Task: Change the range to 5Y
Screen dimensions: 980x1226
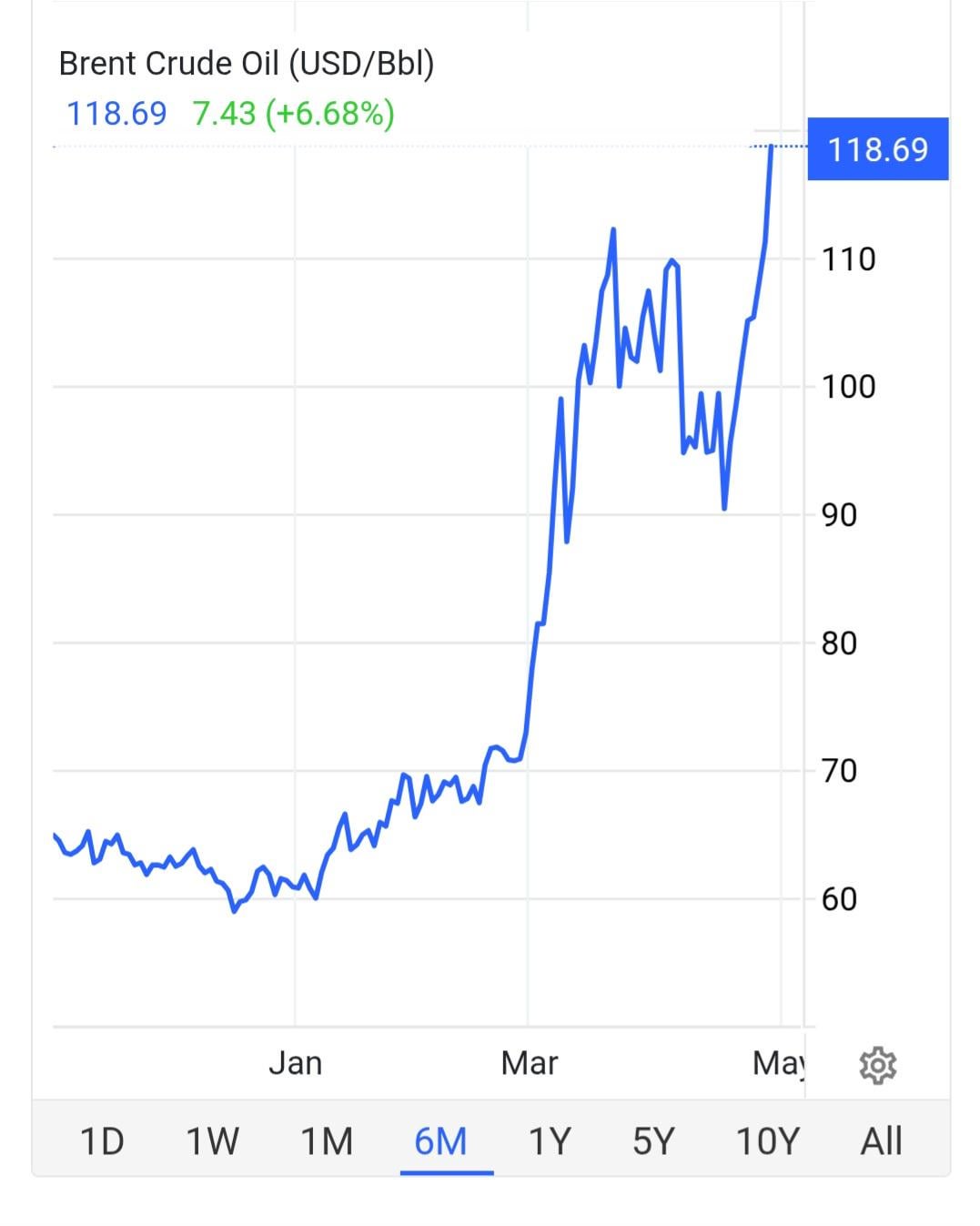Action: click(x=653, y=1140)
